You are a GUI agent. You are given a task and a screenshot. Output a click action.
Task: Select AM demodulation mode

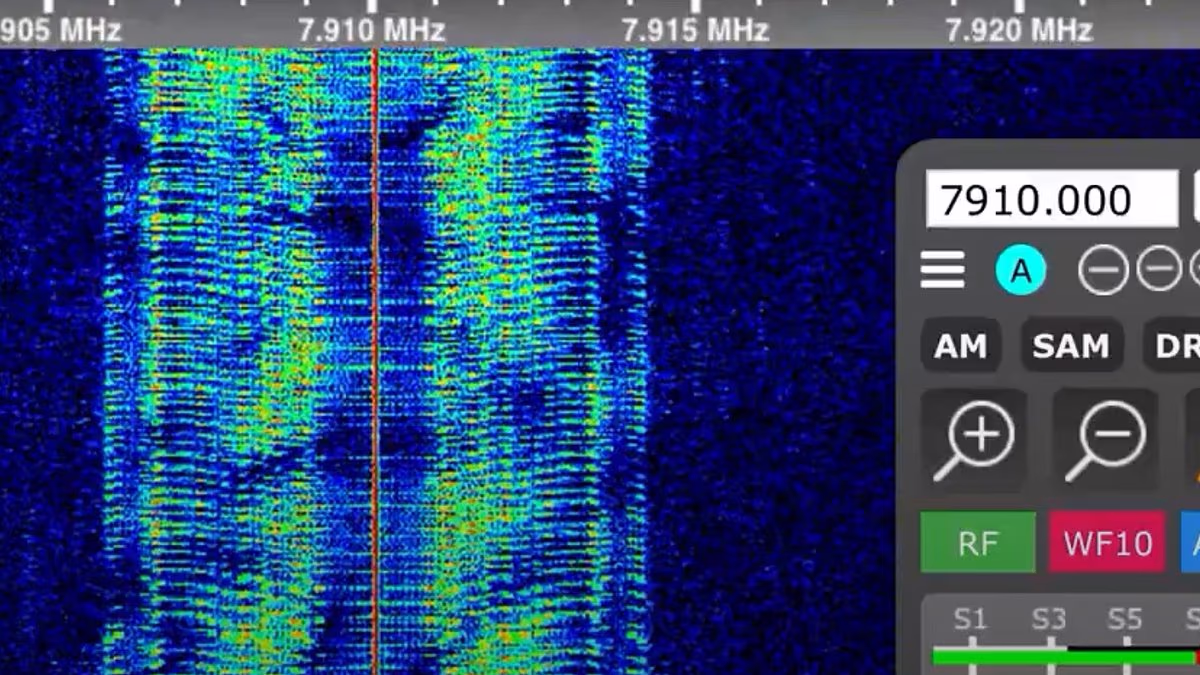(960, 346)
